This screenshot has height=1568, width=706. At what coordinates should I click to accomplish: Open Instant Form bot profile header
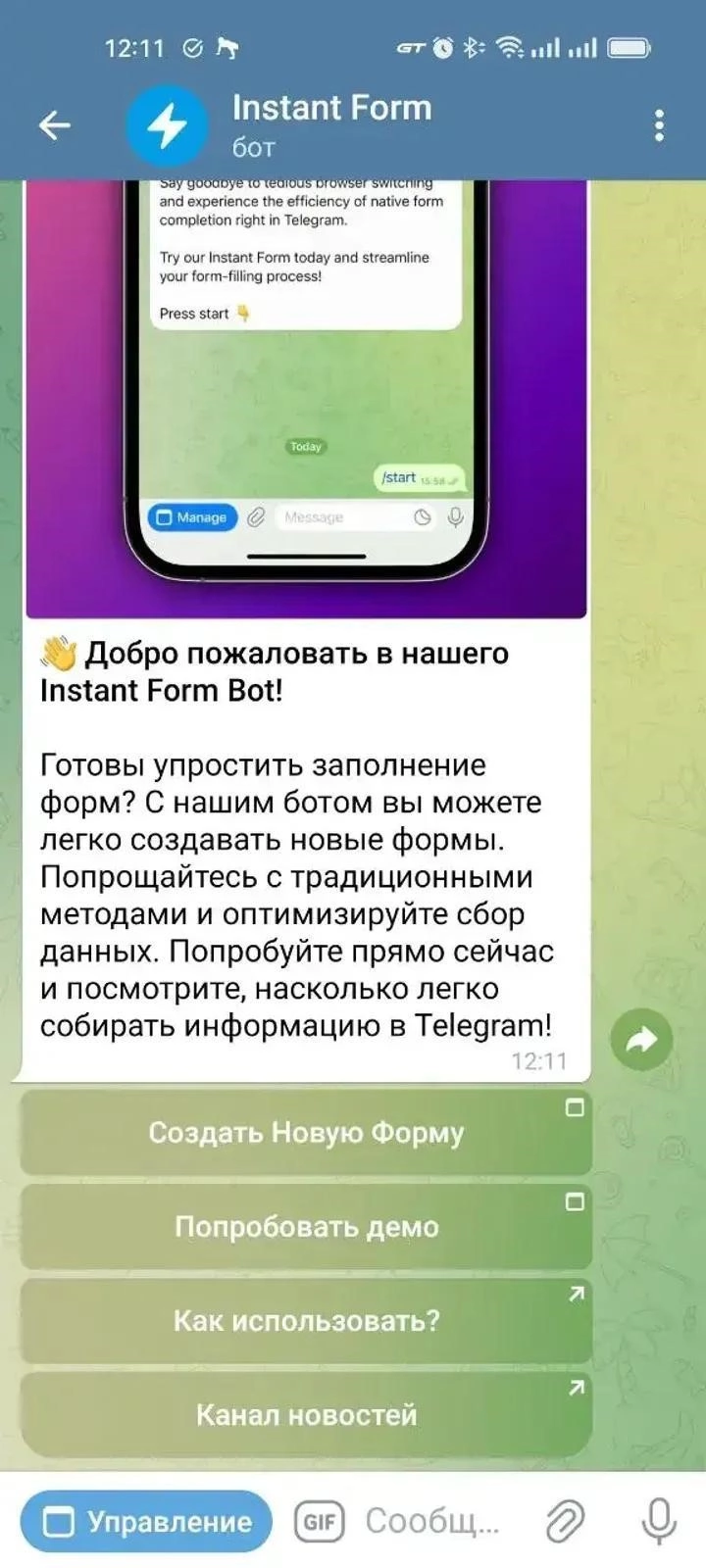pyautogui.click(x=331, y=124)
